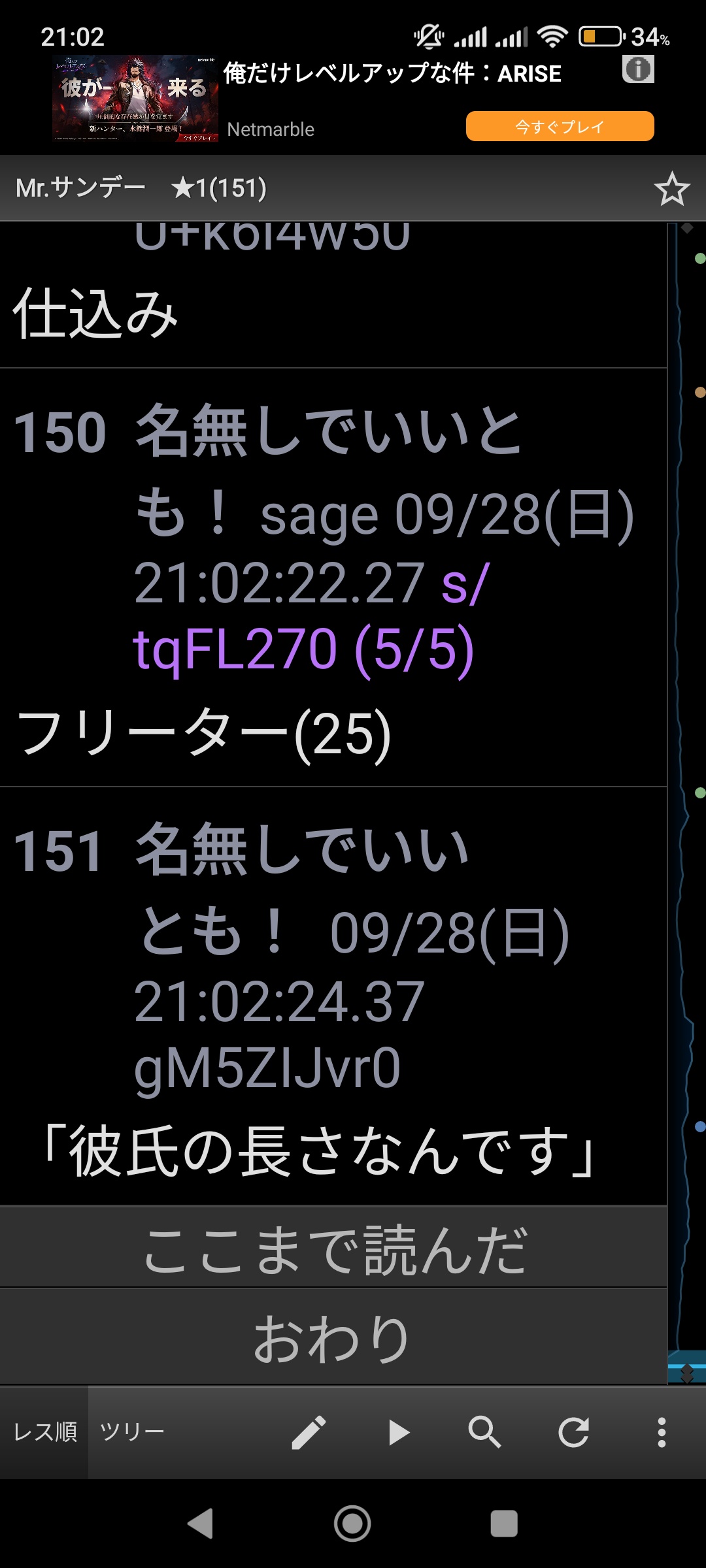This screenshot has width=706, height=1568.
Task: Open the three-dot overflow menu
Action: point(662,1433)
